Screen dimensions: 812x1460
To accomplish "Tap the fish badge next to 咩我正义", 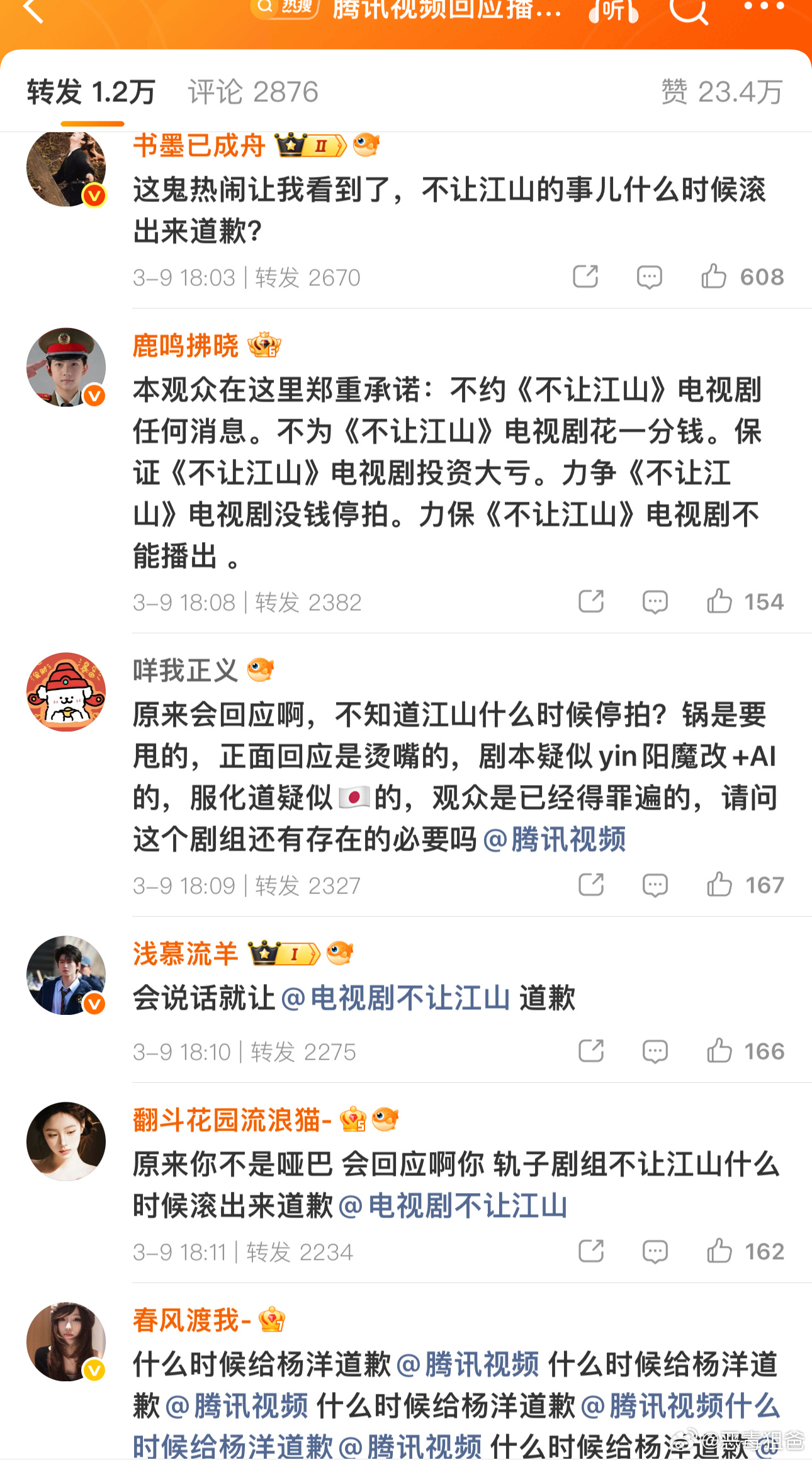I will 261,669.
